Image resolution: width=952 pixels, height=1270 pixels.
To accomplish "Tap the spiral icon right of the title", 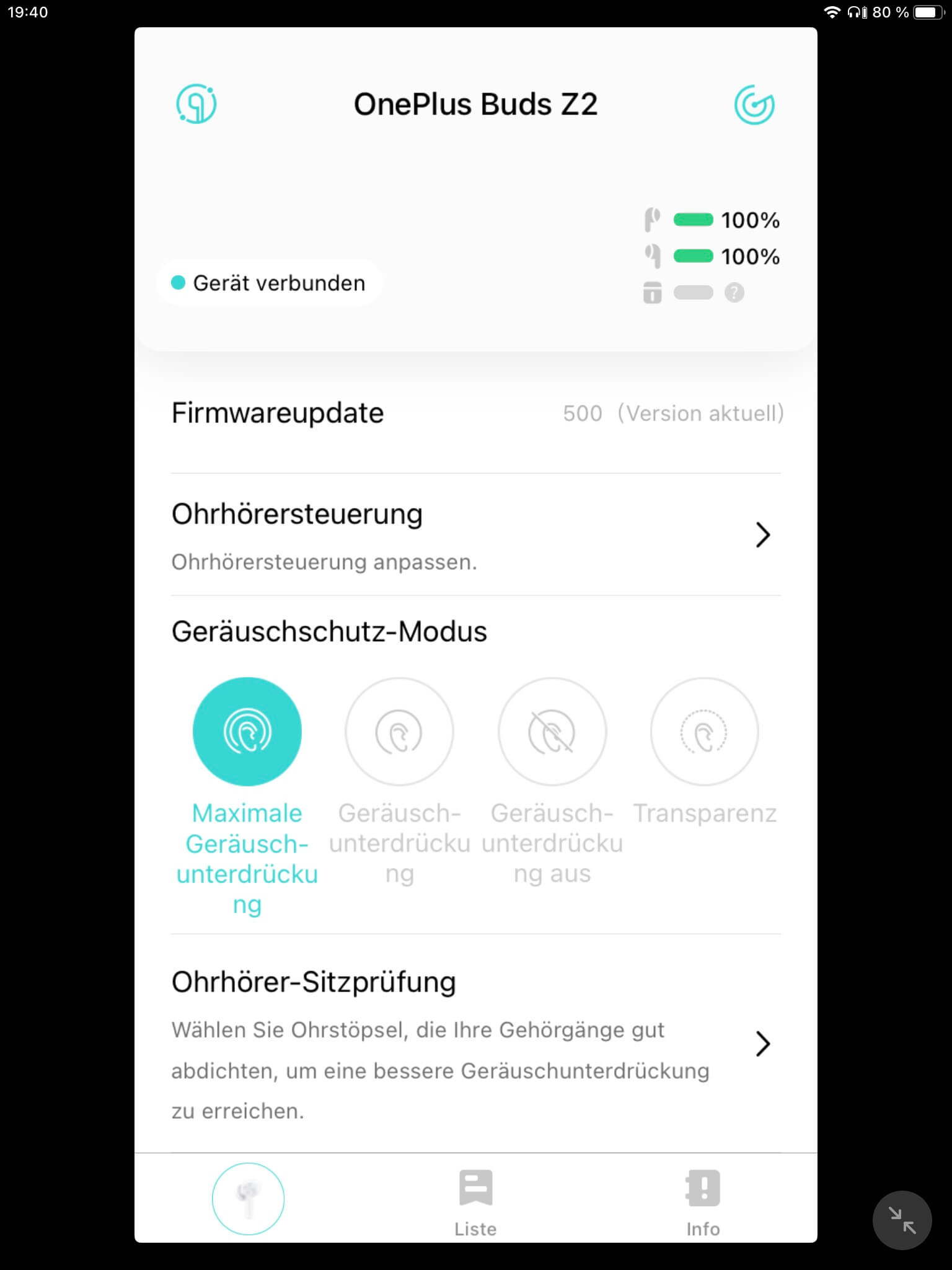I will (x=754, y=105).
